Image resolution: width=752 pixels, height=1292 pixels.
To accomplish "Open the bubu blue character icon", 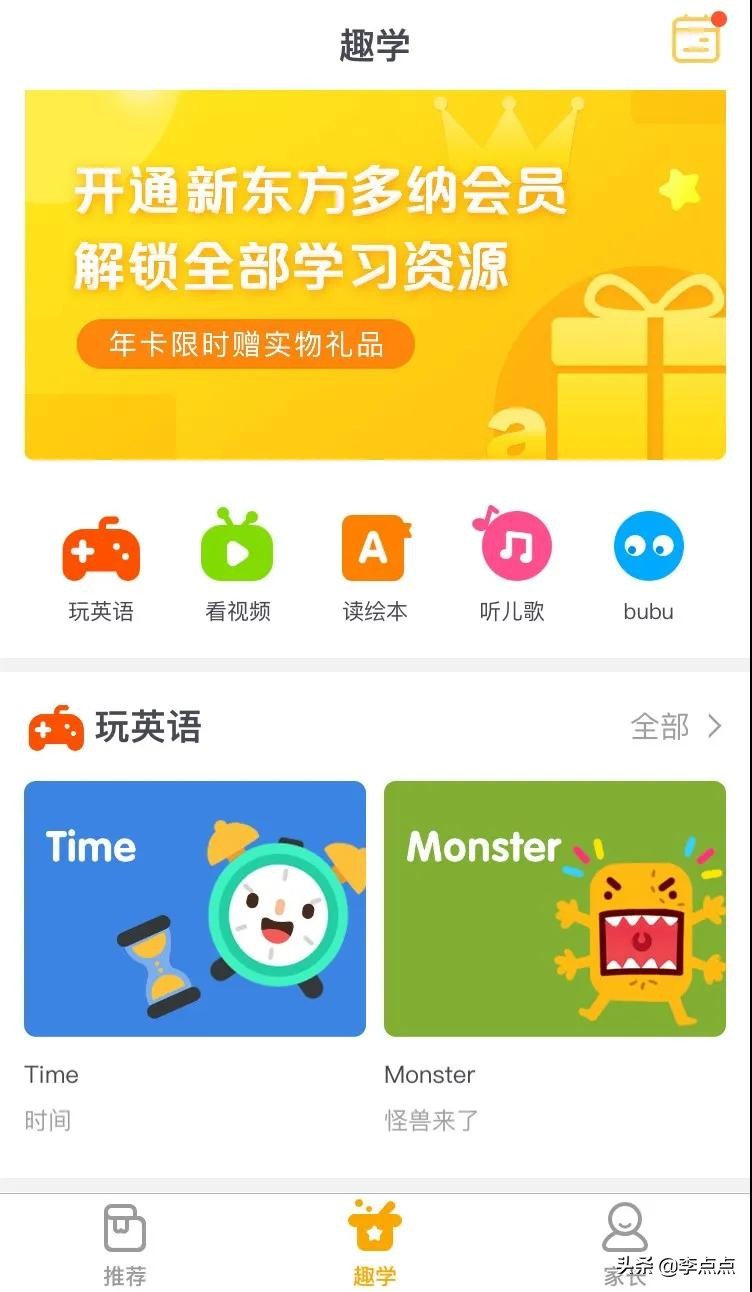I will point(648,546).
